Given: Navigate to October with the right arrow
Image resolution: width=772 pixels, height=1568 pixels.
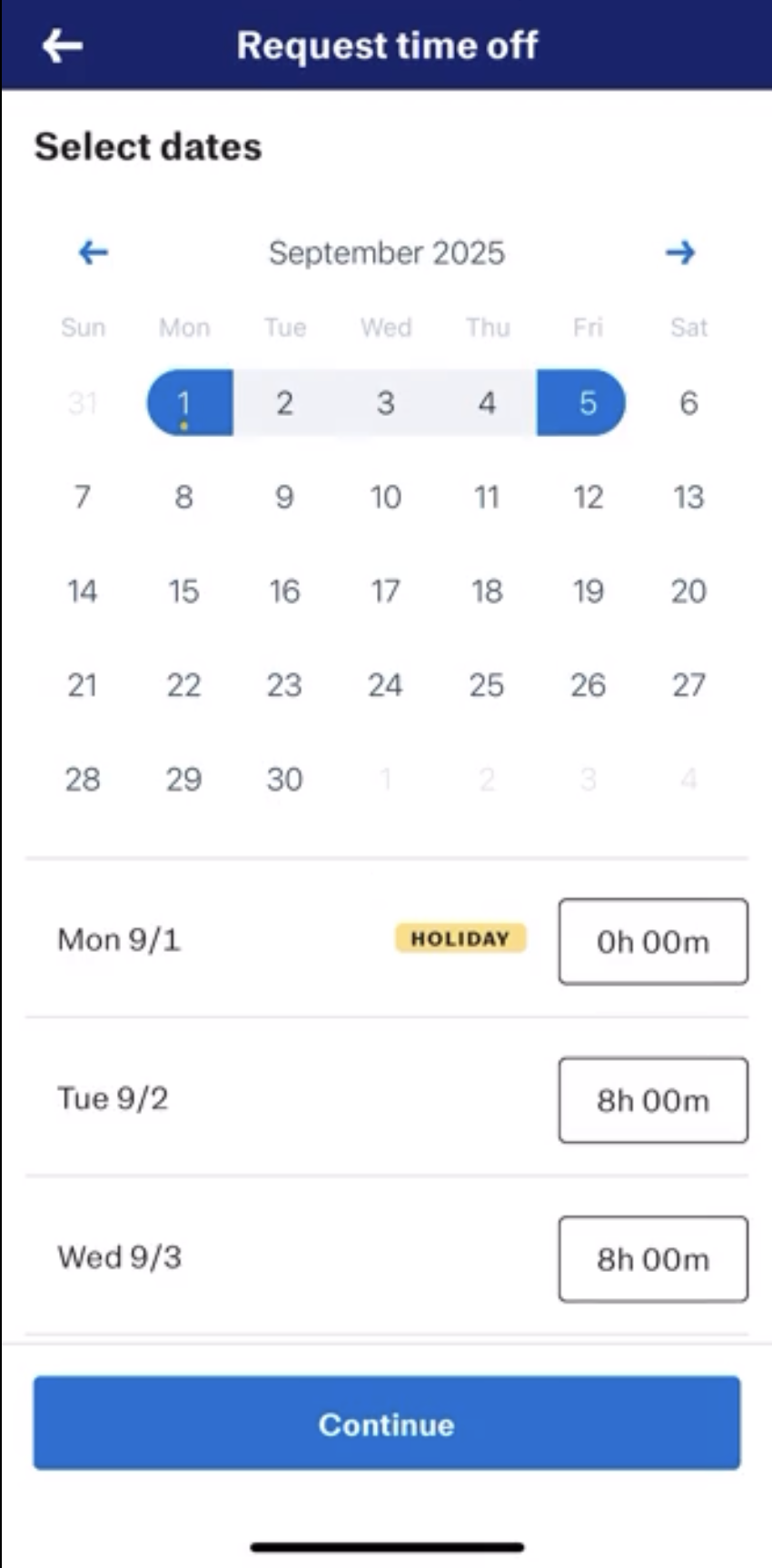Looking at the screenshot, I should 679,253.
